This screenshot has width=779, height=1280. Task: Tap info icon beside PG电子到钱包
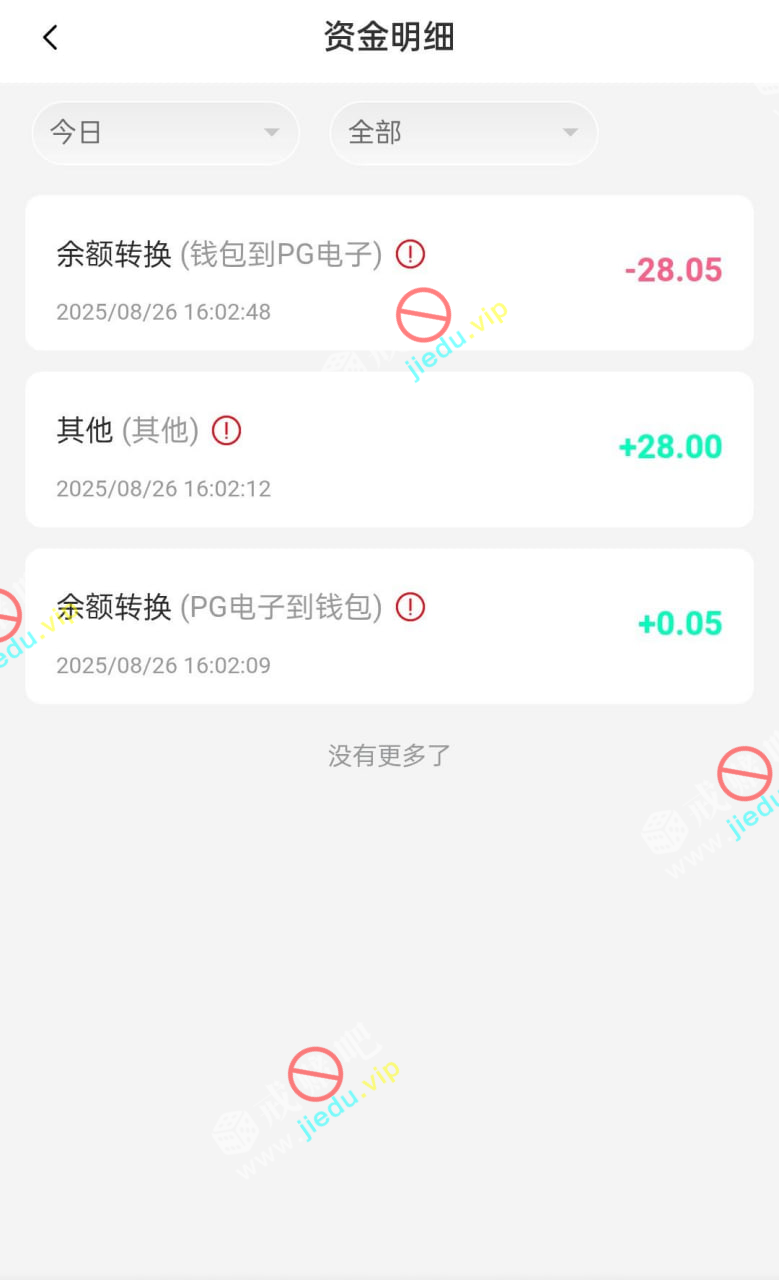coord(410,607)
